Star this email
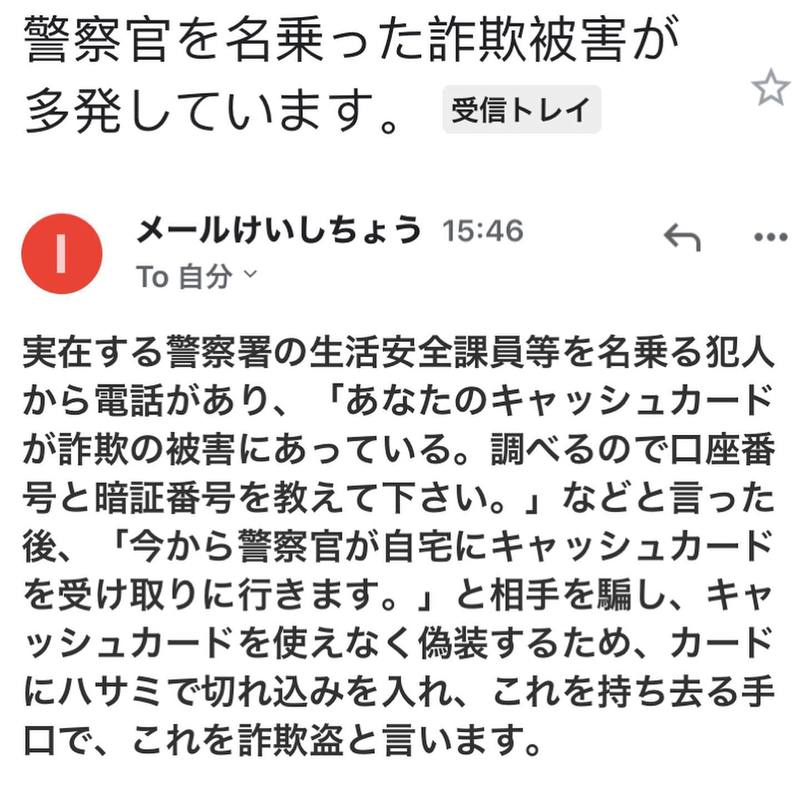 tap(770, 90)
